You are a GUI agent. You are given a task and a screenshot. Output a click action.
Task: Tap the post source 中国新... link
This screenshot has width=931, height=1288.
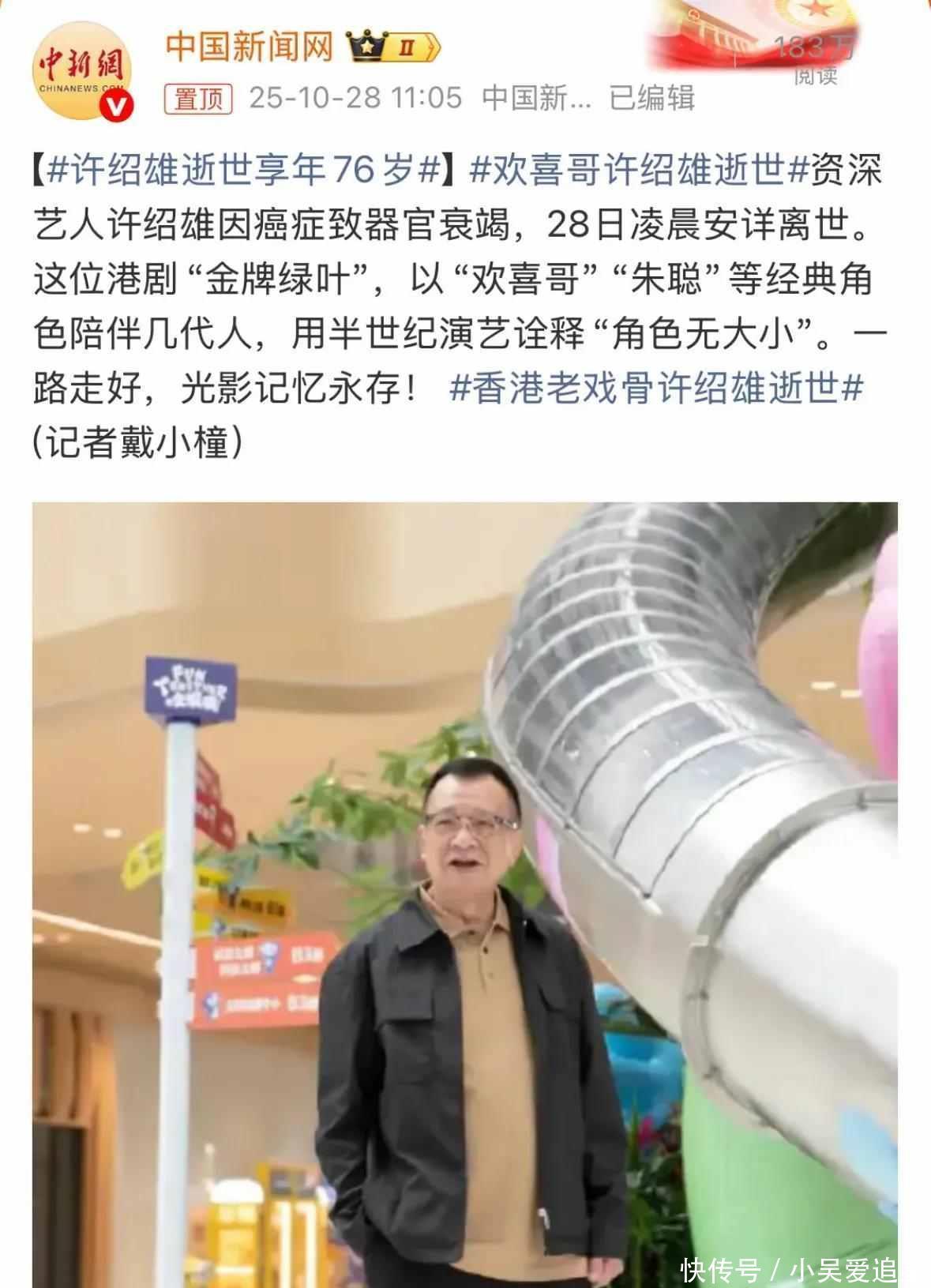(x=536, y=98)
